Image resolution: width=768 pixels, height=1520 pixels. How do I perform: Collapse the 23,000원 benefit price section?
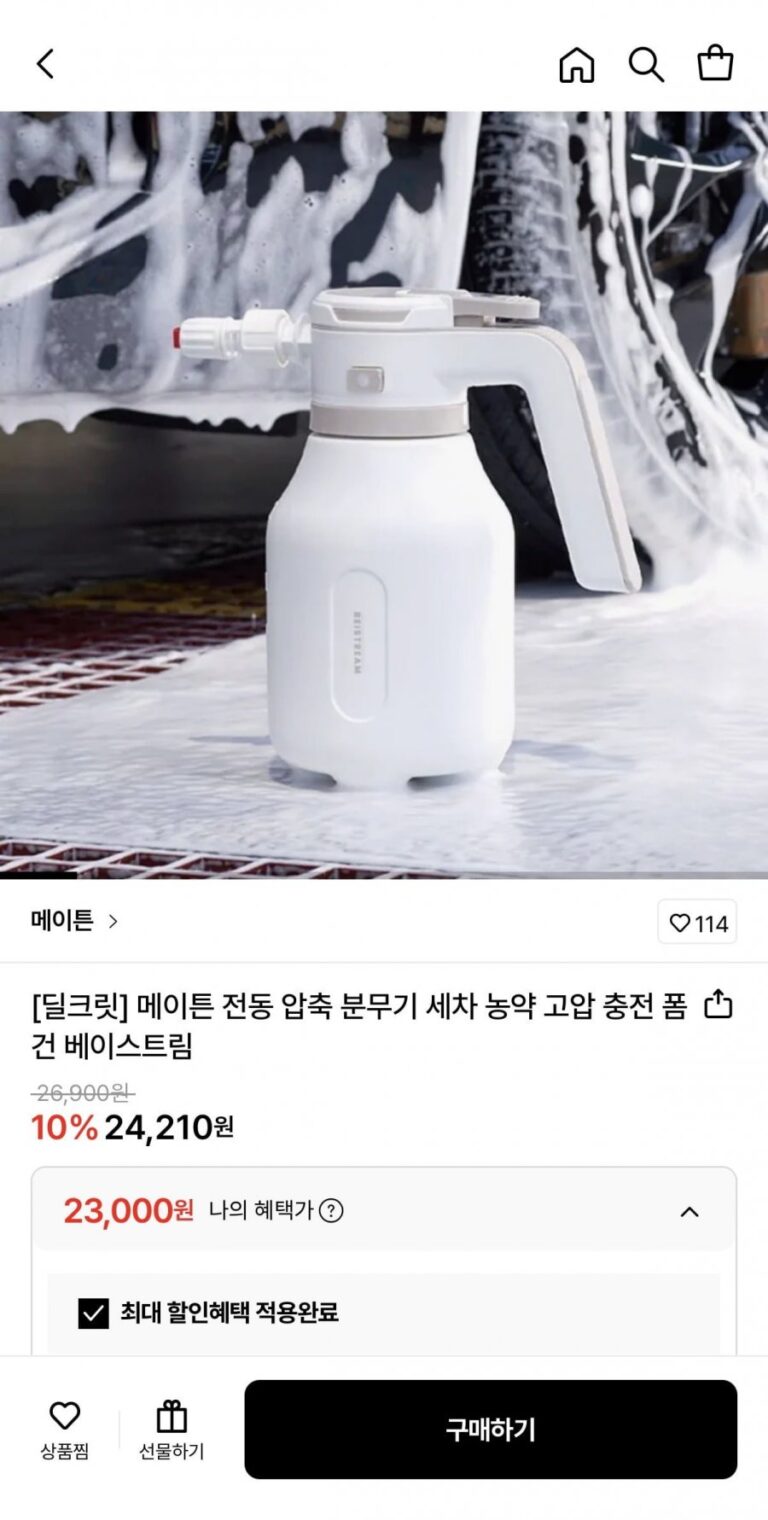click(x=689, y=1212)
